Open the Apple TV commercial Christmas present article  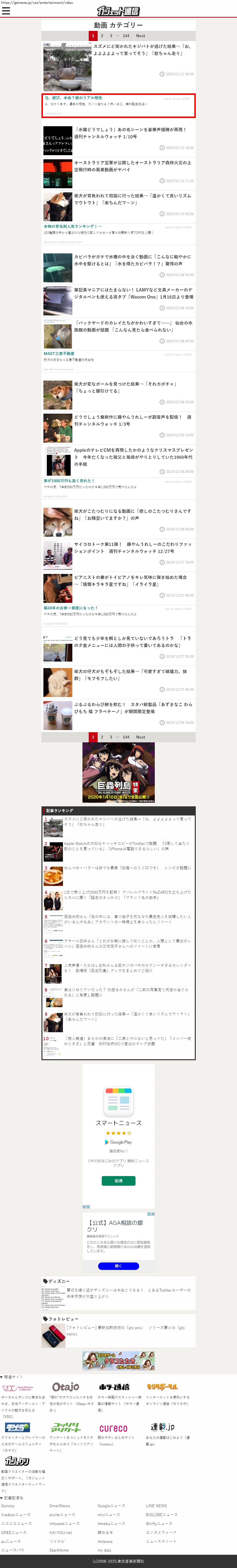(132, 457)
